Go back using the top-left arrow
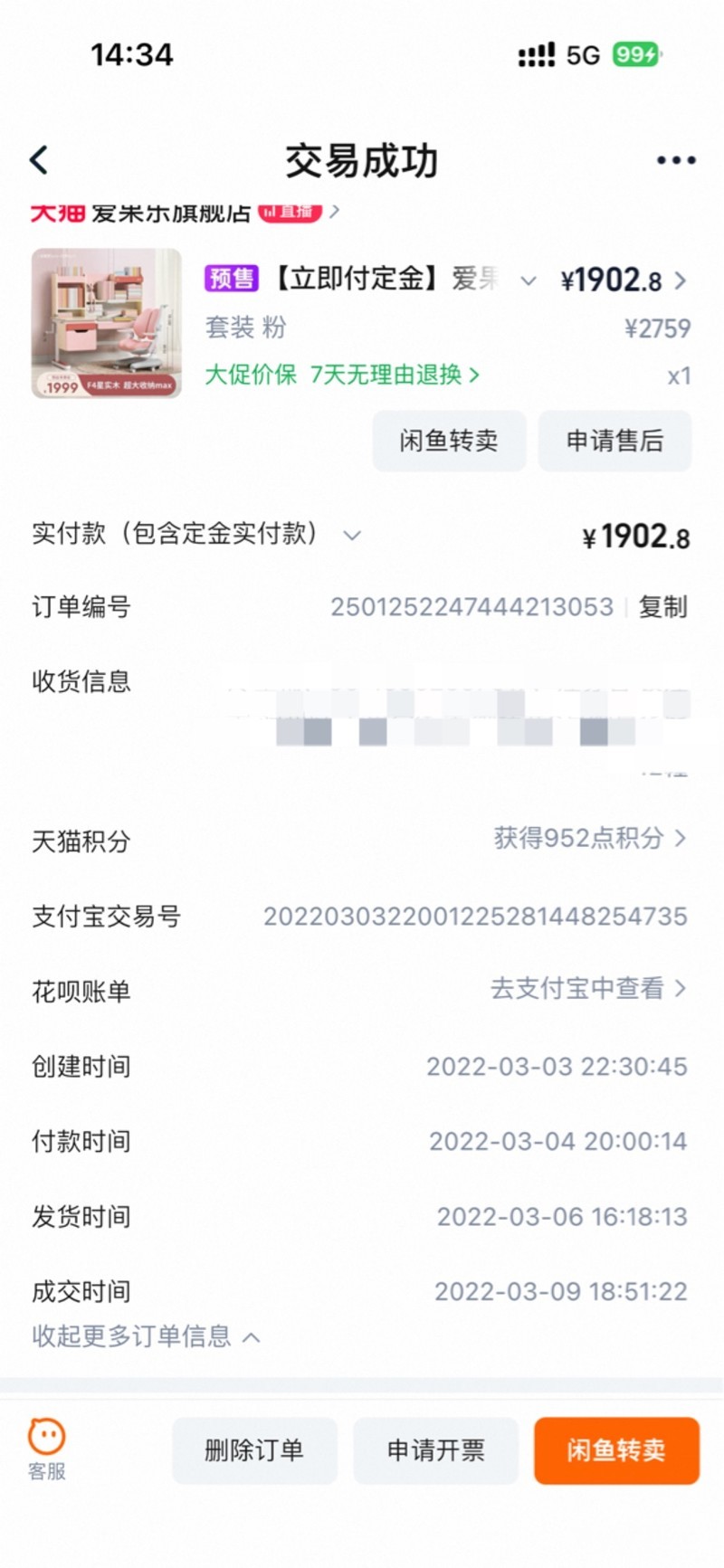The height and width of the screenshot is (1568, 724). 39,161
